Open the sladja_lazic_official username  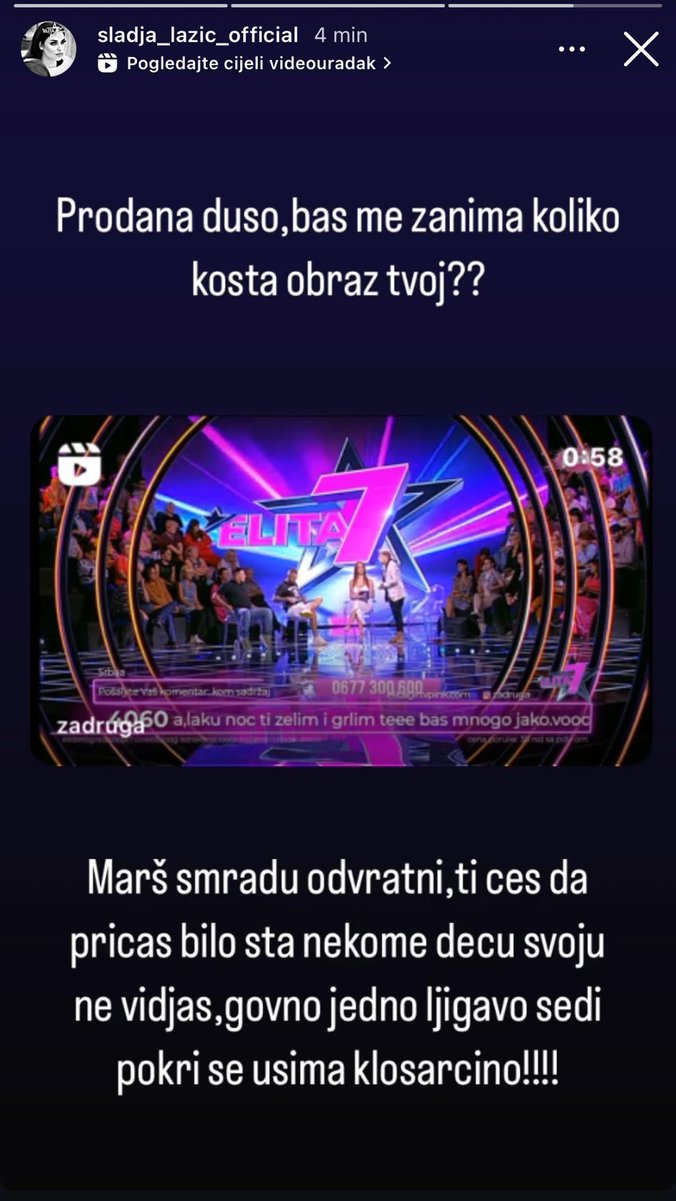click(x=197, y=35)
